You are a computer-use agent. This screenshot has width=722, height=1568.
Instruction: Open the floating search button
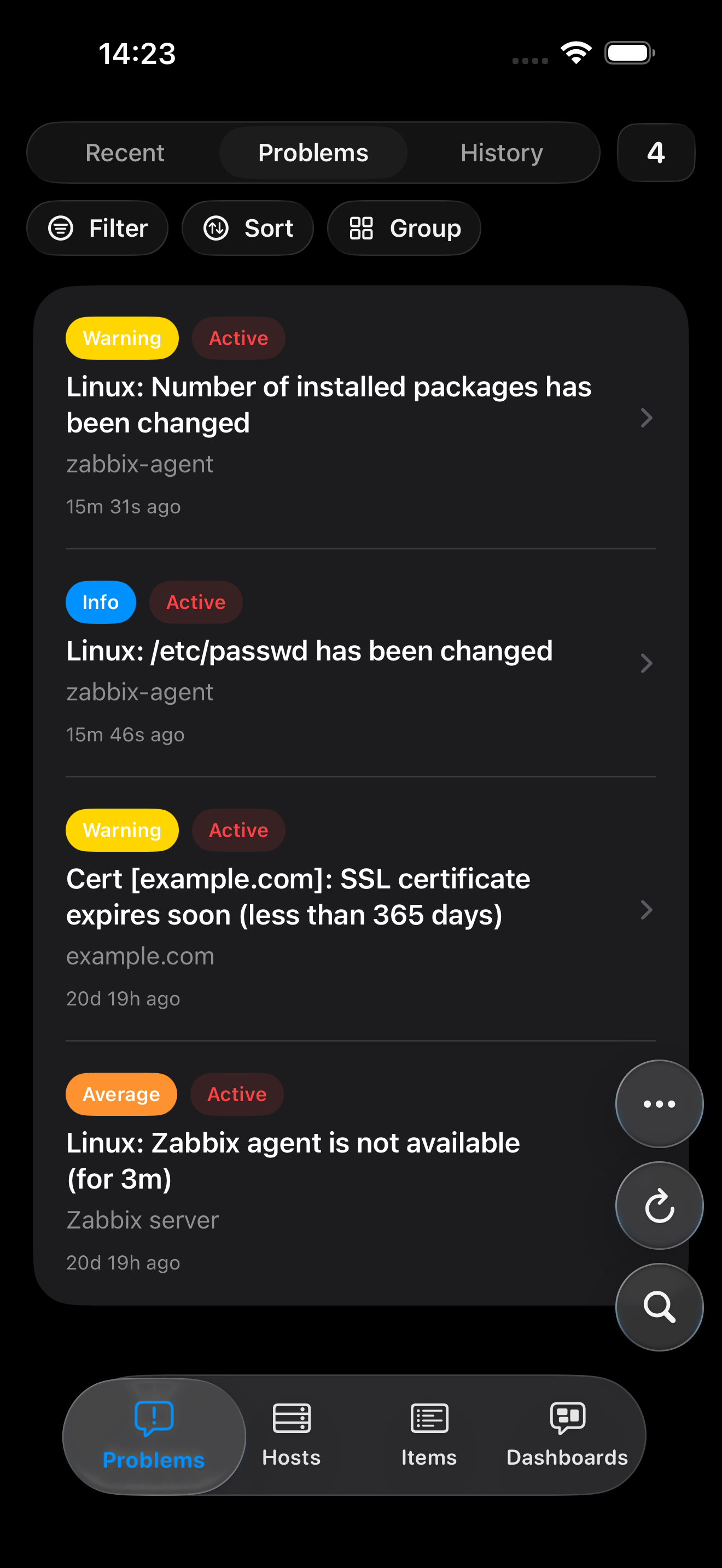pyautogui.click(x=659, y=1307)
